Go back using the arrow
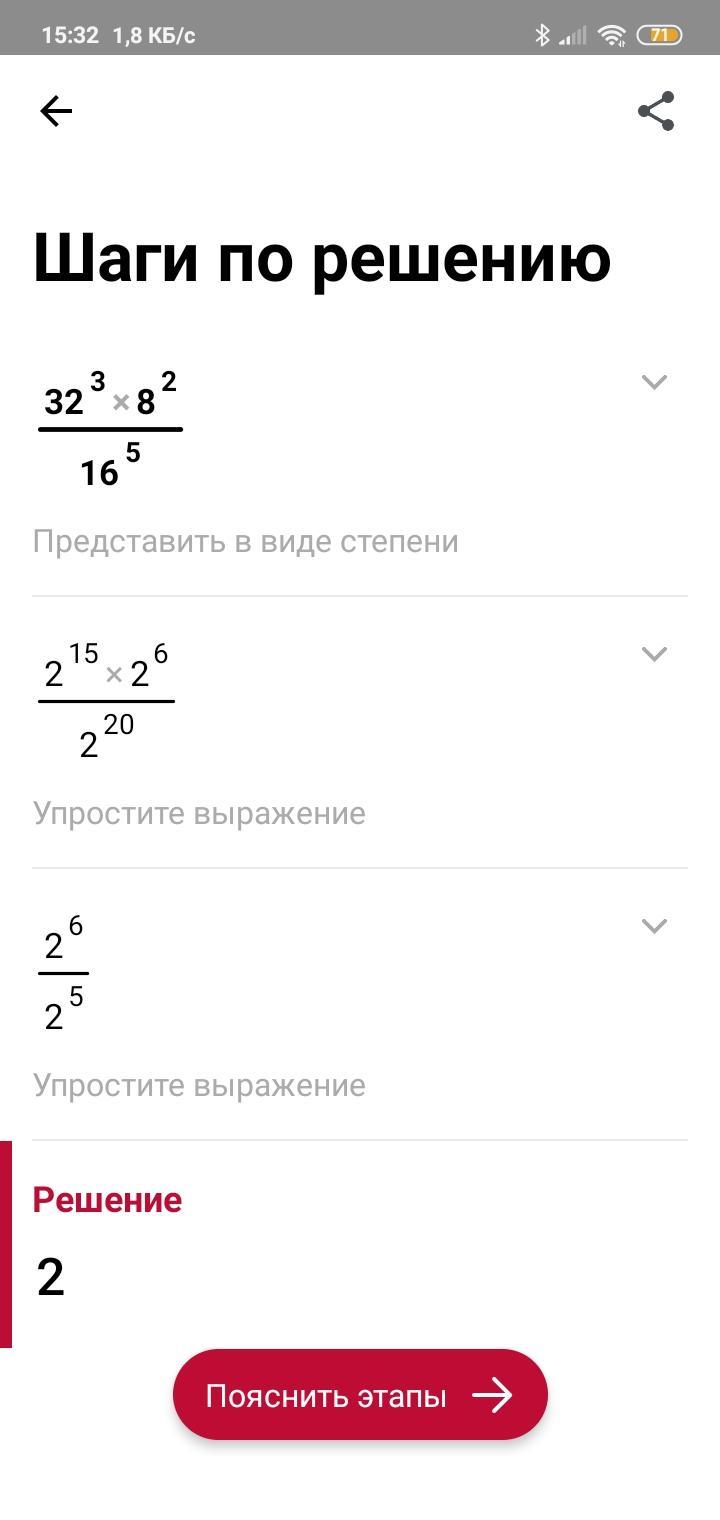This screenshot has height=1520, width=720. (x=56, y=111)
